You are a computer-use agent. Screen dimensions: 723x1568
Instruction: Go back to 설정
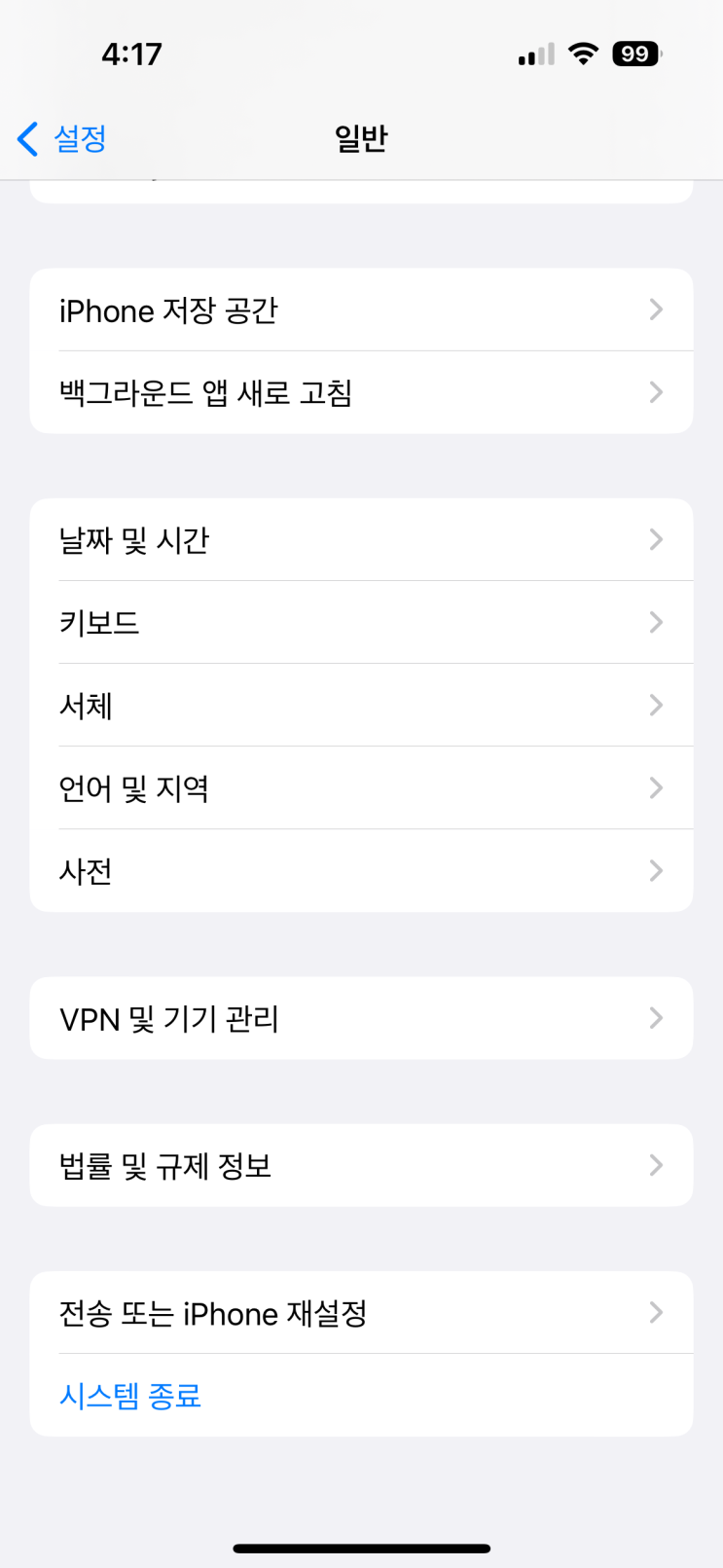coord(62,139)
